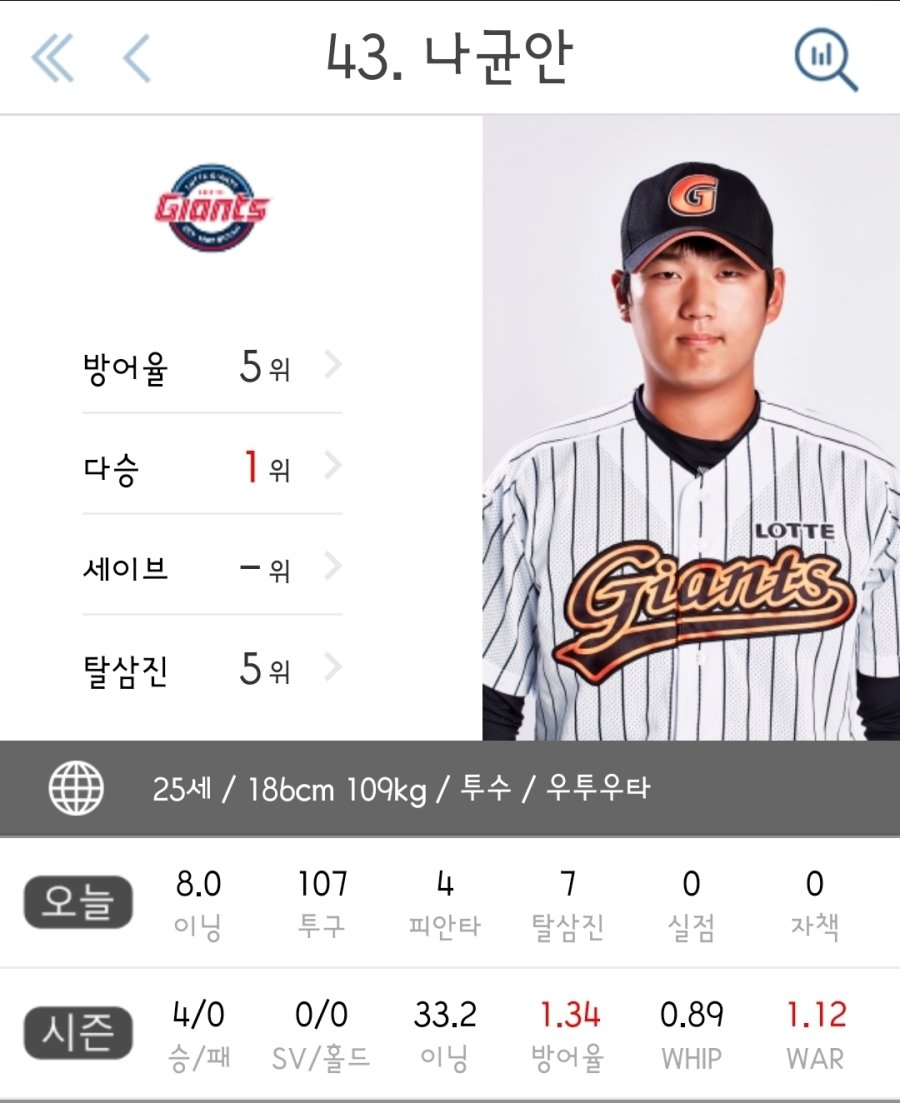
Task: Open the 탈삼진 ranking row
Action: [212, 668]
